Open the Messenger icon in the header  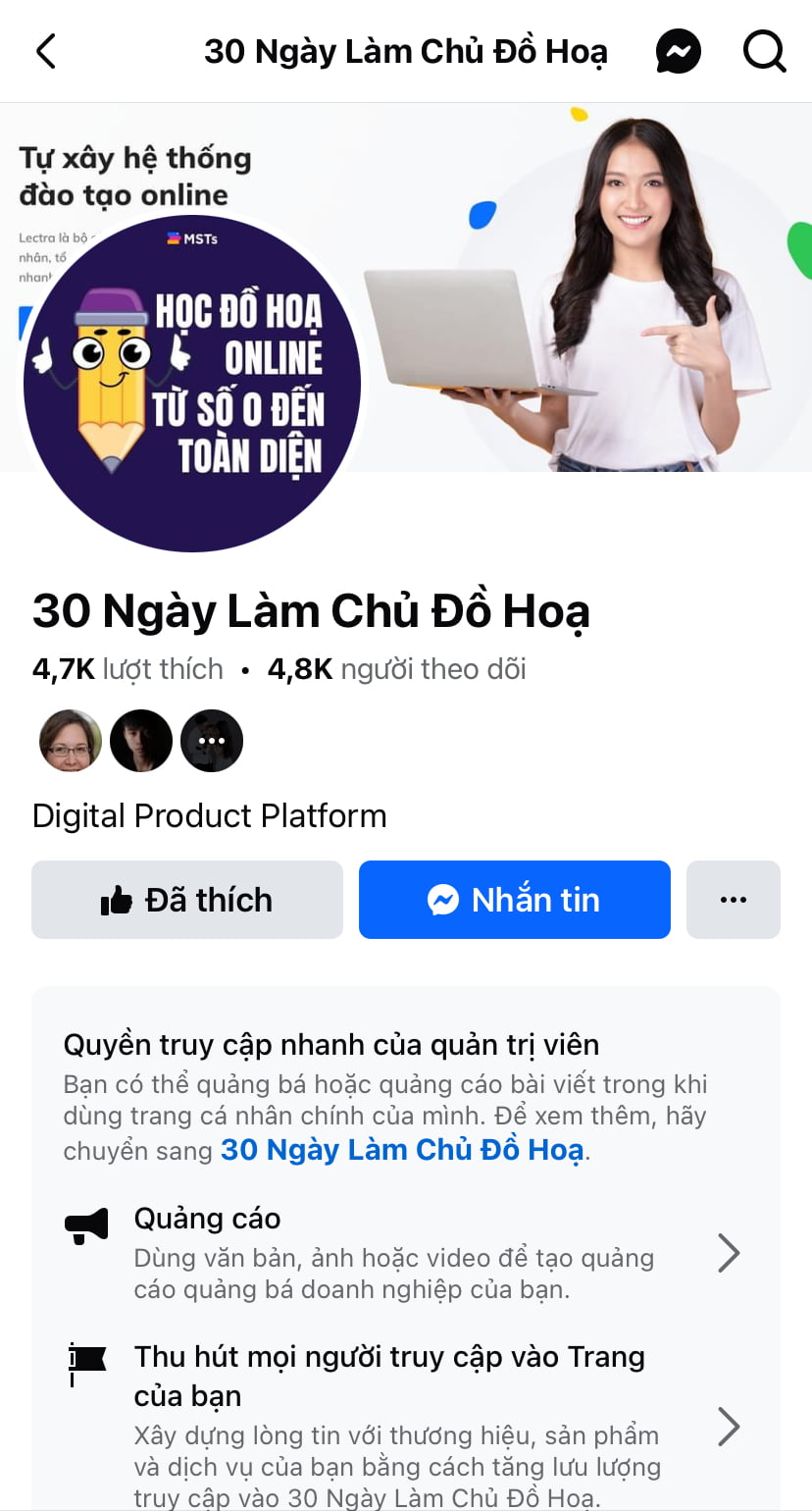click(679, 51)
